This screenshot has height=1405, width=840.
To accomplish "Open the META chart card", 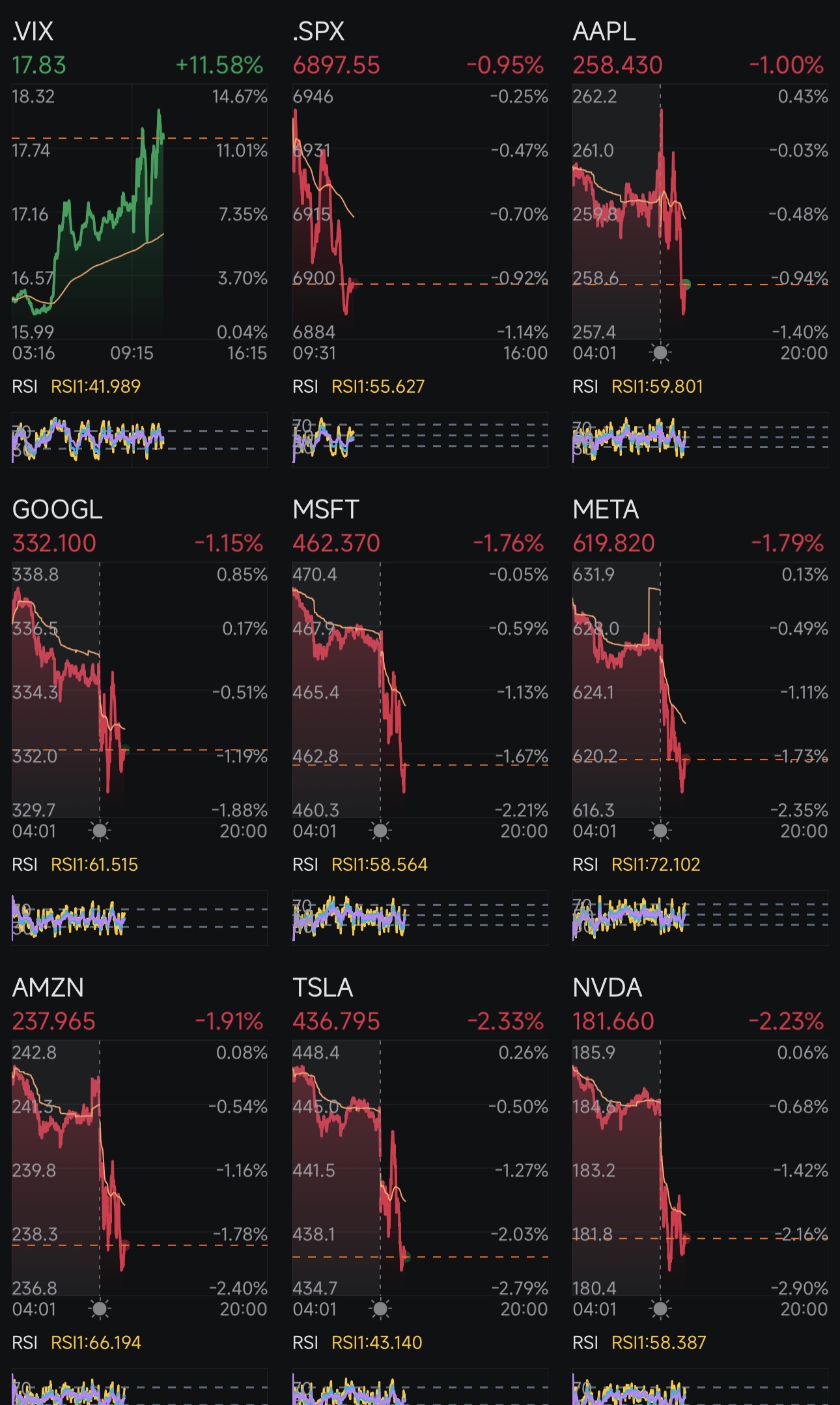I will tap(700, 720).
